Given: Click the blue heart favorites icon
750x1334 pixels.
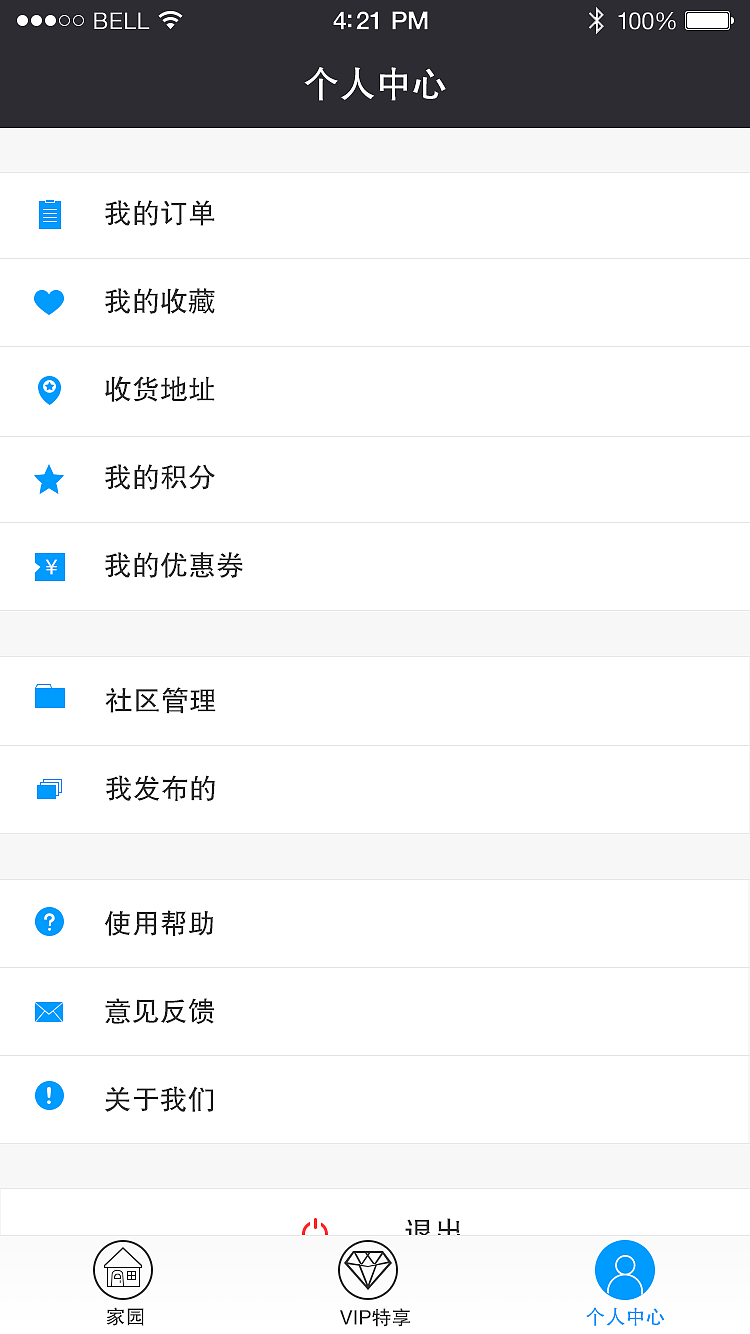Looking at the screenshot, I should click(49, 302).
